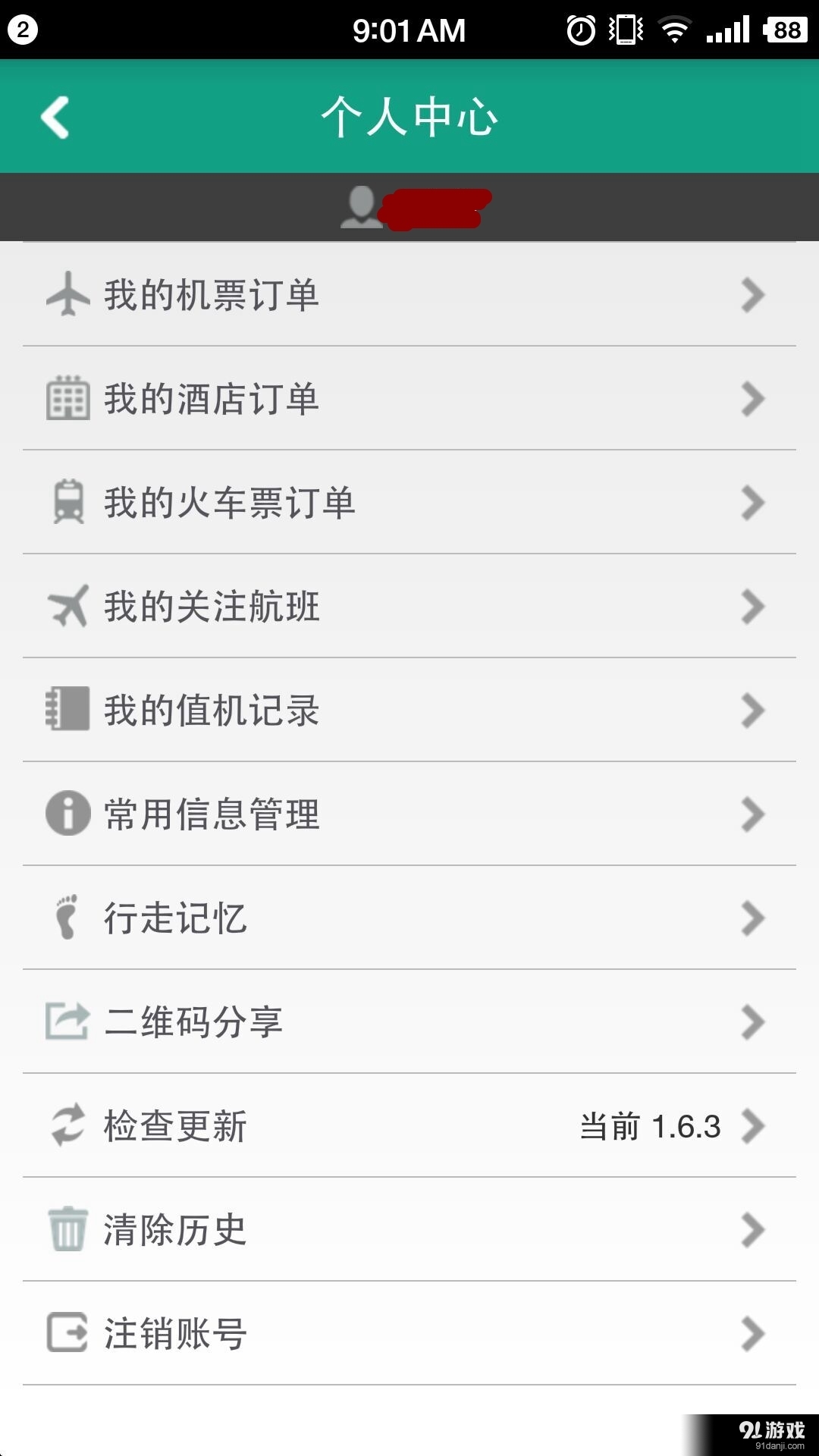The width and height of the screenshot is (819, 1456).
Task: Expand the chevron on the 我的机票订单 row
Action: coord(752,295)
